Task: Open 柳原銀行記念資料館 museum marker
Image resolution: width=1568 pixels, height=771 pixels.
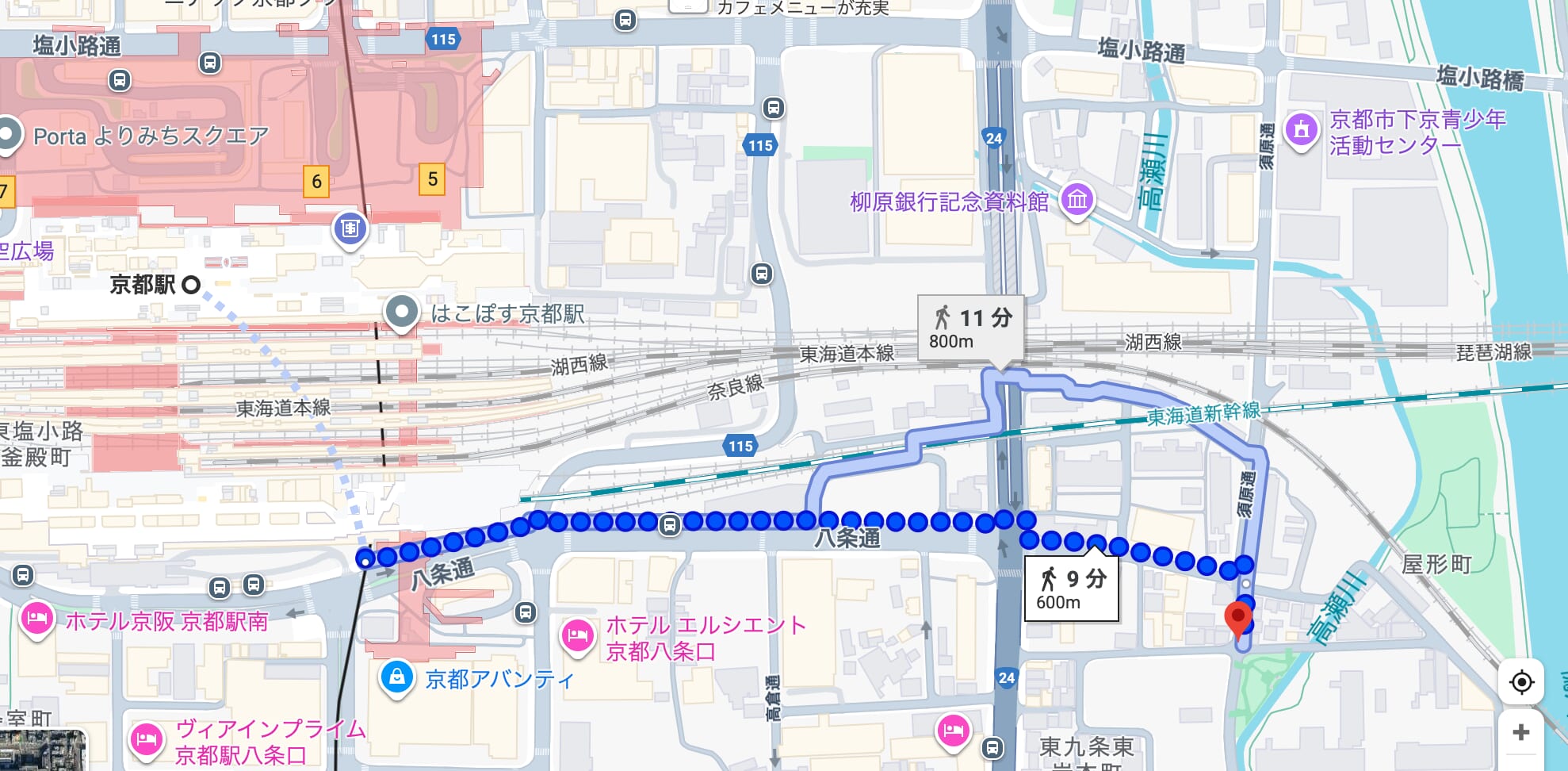Action: [1077, 199]
